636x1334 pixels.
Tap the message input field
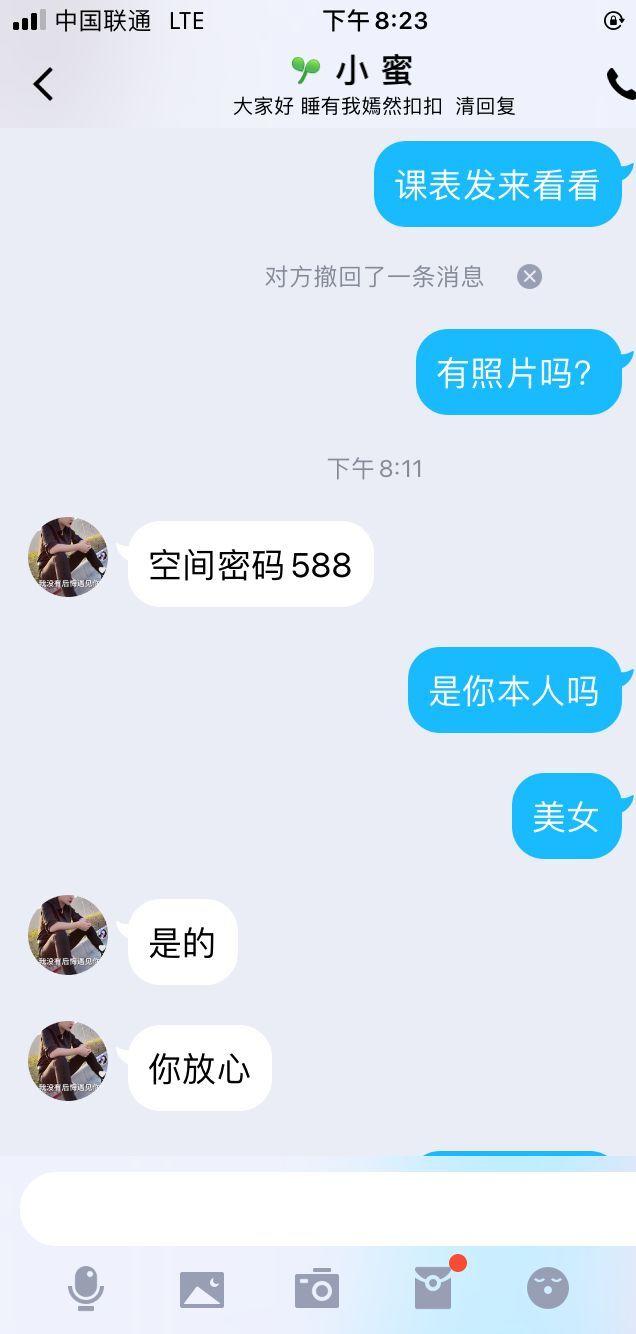[320, 1208]
